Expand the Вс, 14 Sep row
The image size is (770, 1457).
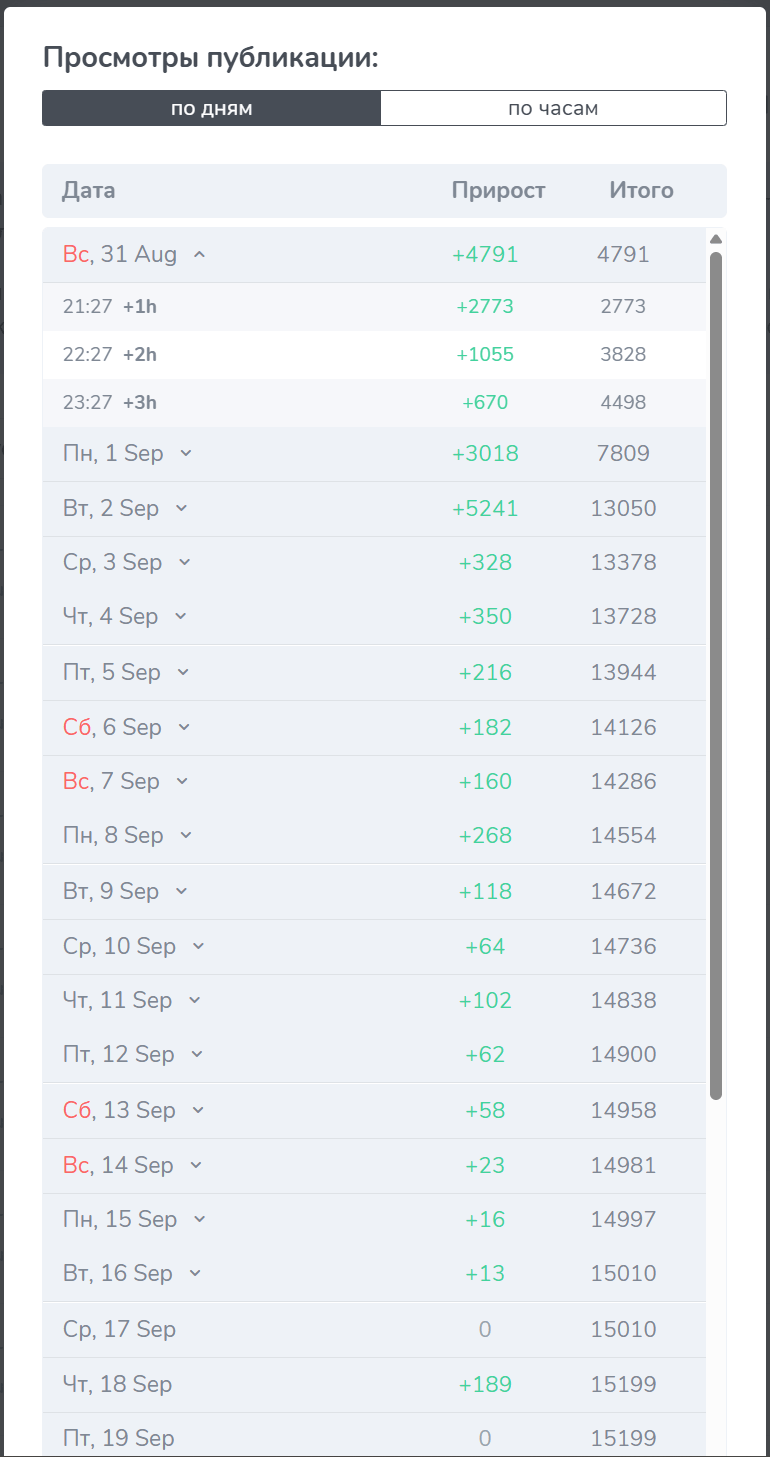click(x=195, y=1165)
